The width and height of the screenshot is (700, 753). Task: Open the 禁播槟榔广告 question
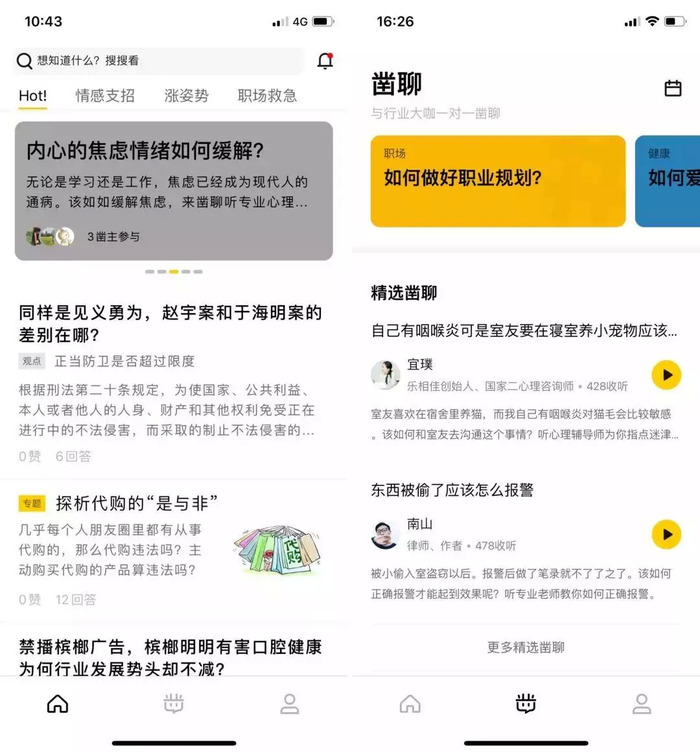pyautogui.click(x=170, y=657)
